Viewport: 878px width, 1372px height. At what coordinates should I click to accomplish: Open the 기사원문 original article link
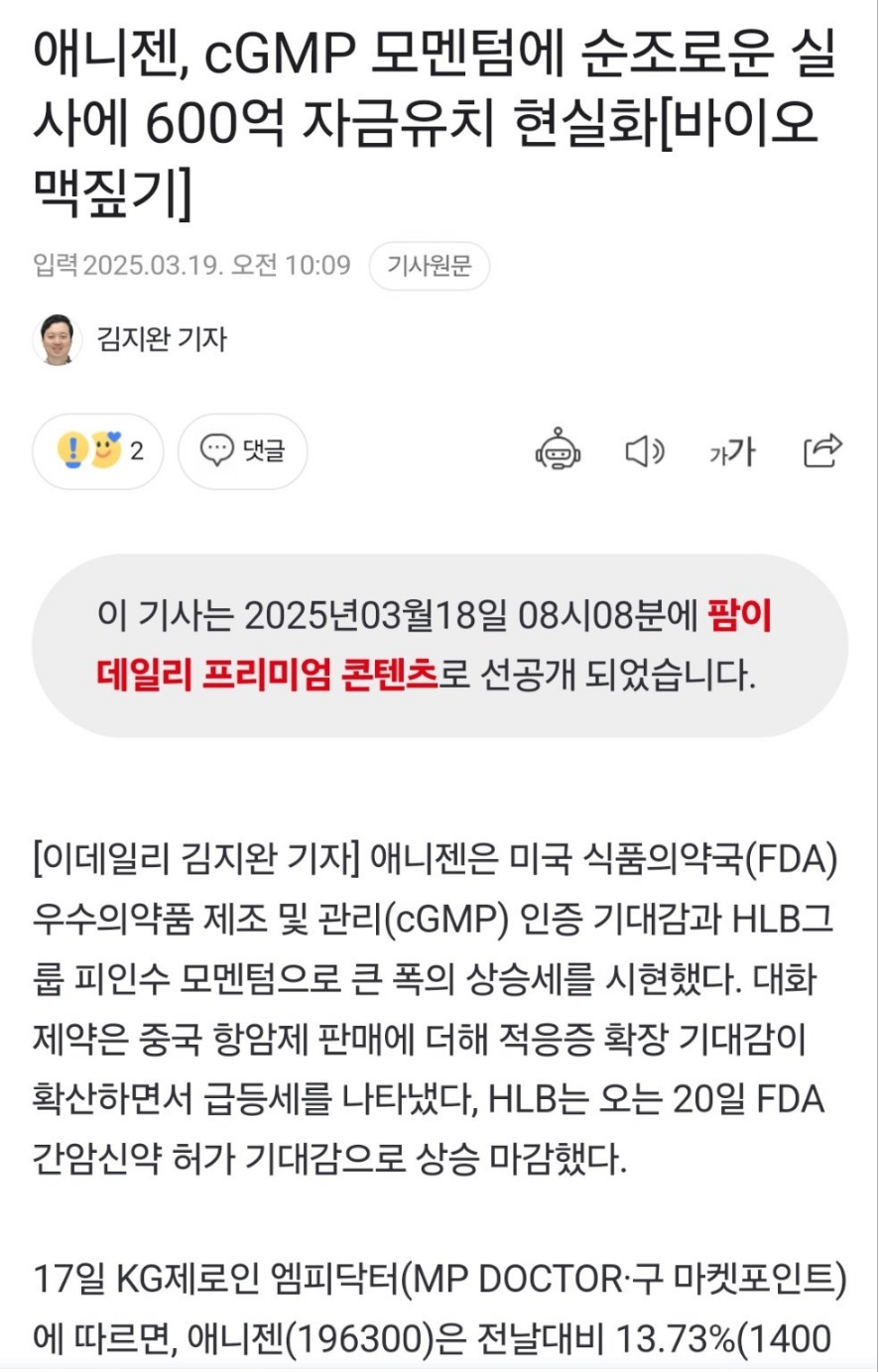click(x=429, y=266)
